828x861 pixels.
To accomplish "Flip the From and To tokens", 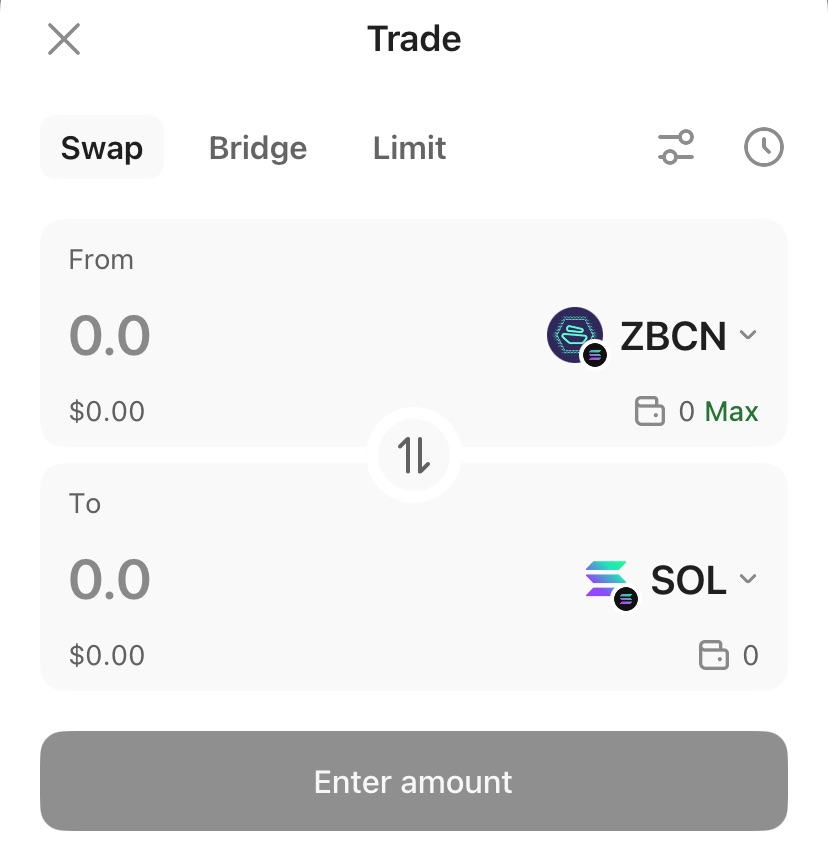I will tap(414, 456).
